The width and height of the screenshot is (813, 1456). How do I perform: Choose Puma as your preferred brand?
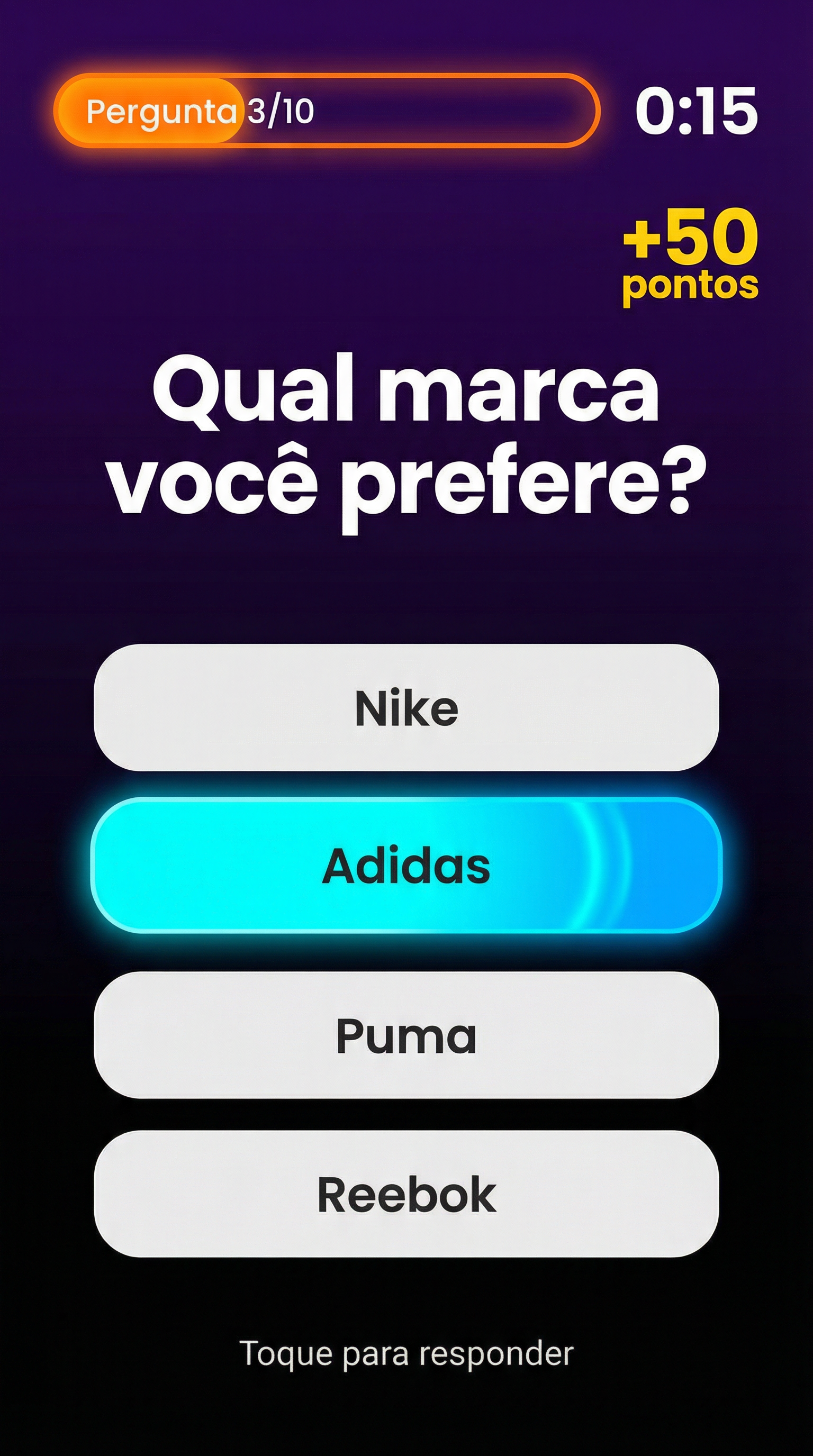pyautogui.click(x=406, y=1035)
